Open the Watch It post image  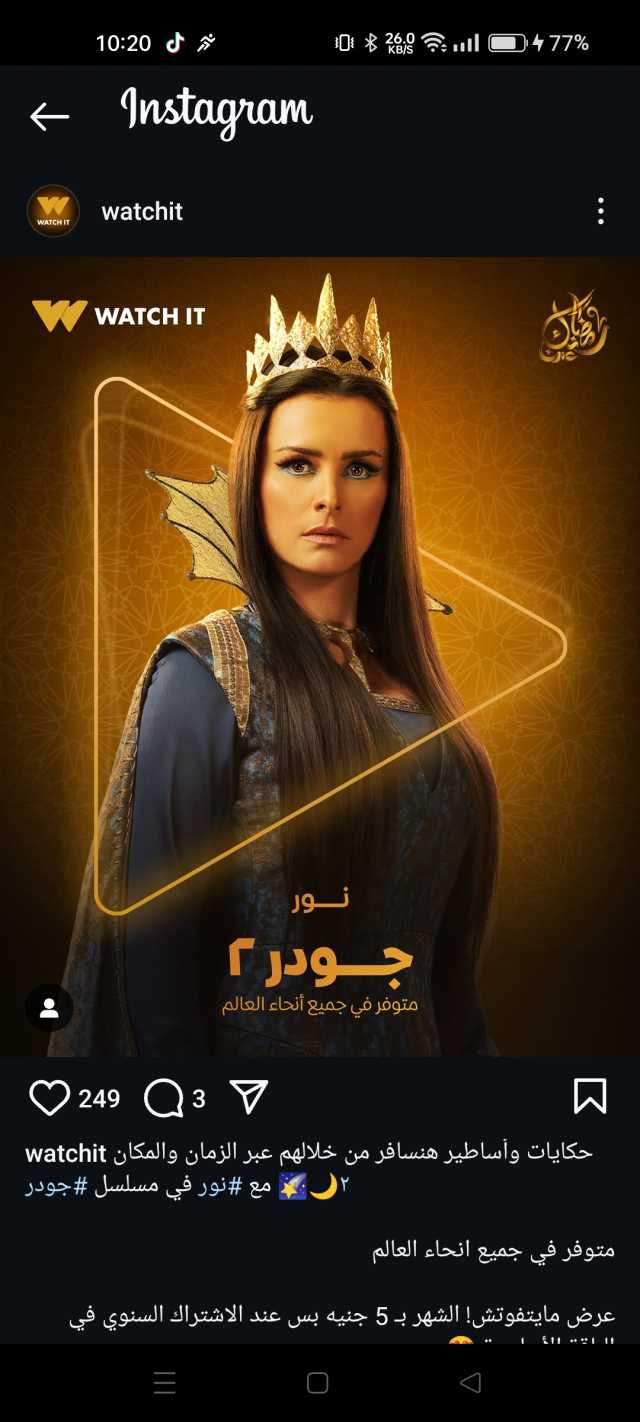tap(320, 650)
